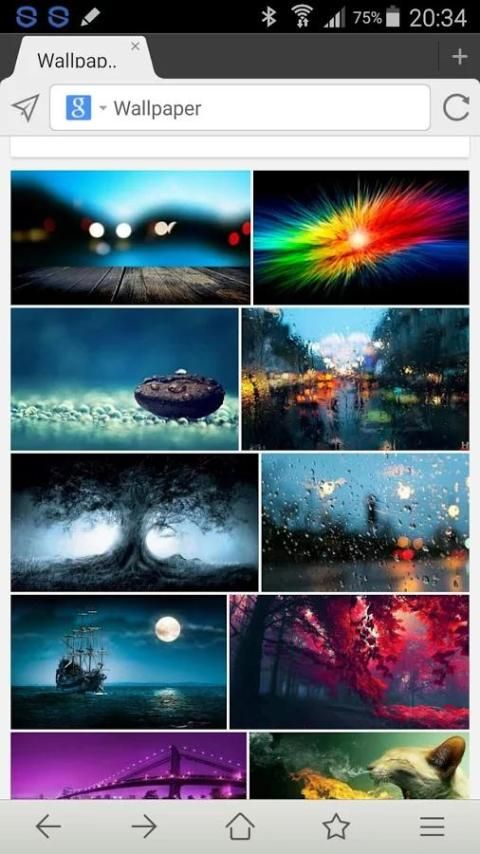
Task: Open the red forest wallpaper
Action: [349, 662]
